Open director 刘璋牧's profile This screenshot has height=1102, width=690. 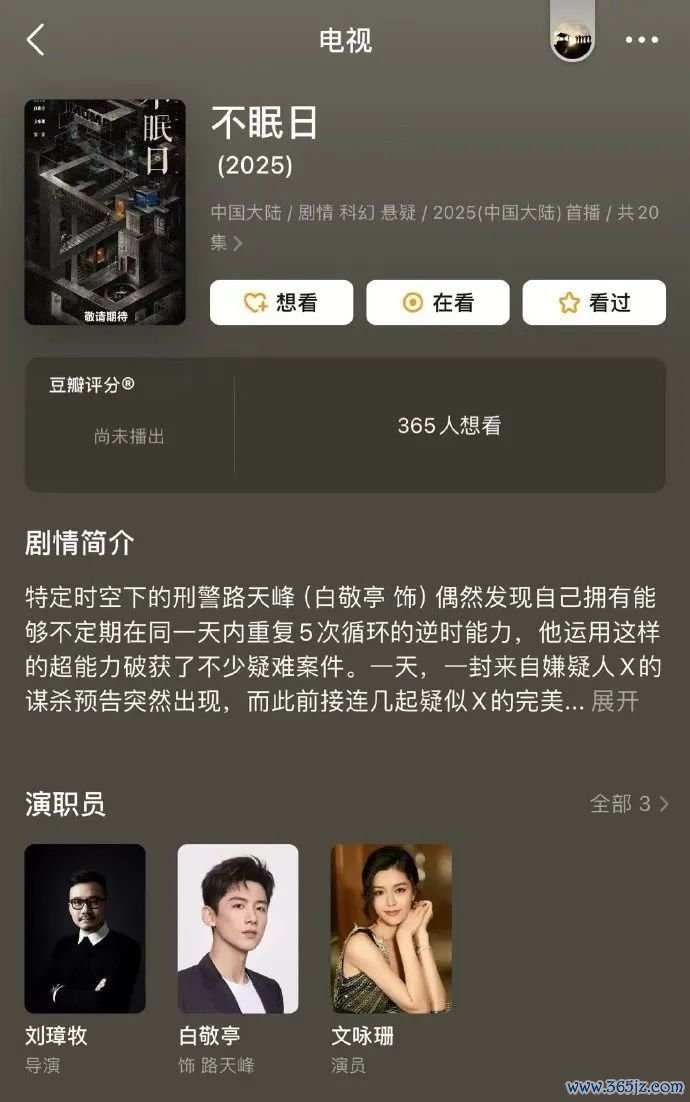[85, 929]
